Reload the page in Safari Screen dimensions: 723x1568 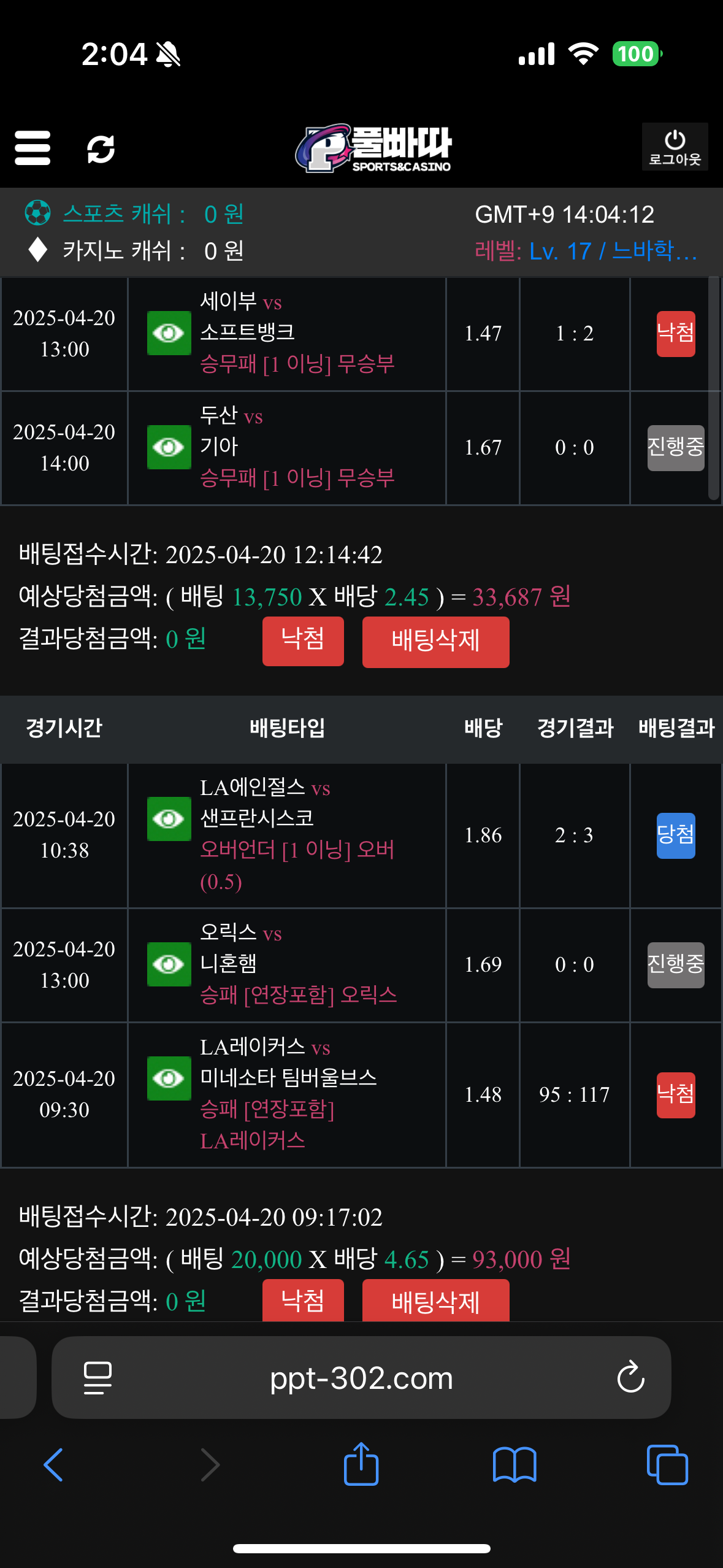[630, 1378]
